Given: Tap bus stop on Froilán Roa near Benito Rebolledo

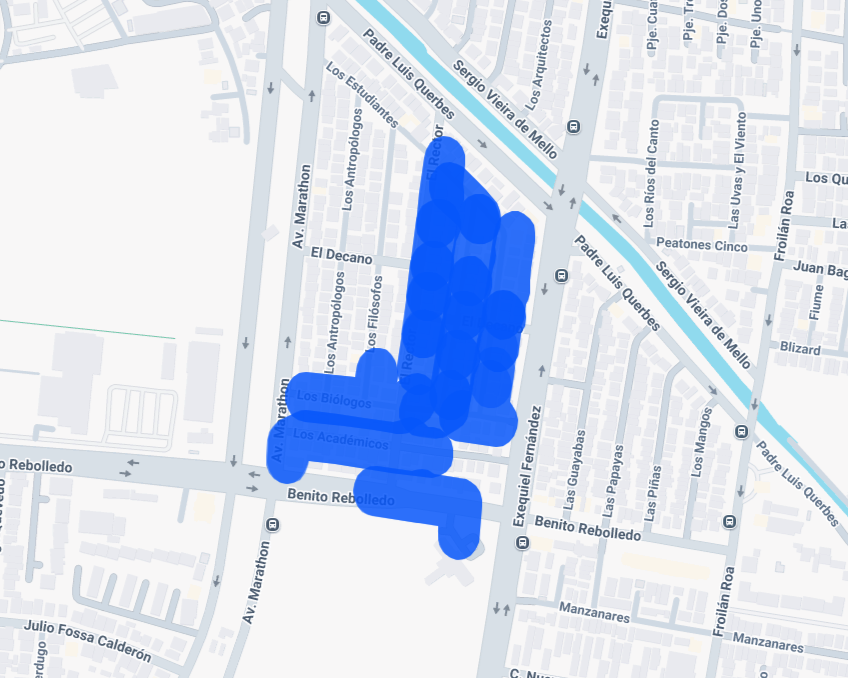Looking at the screenshot, I should [x=729, y=521].
